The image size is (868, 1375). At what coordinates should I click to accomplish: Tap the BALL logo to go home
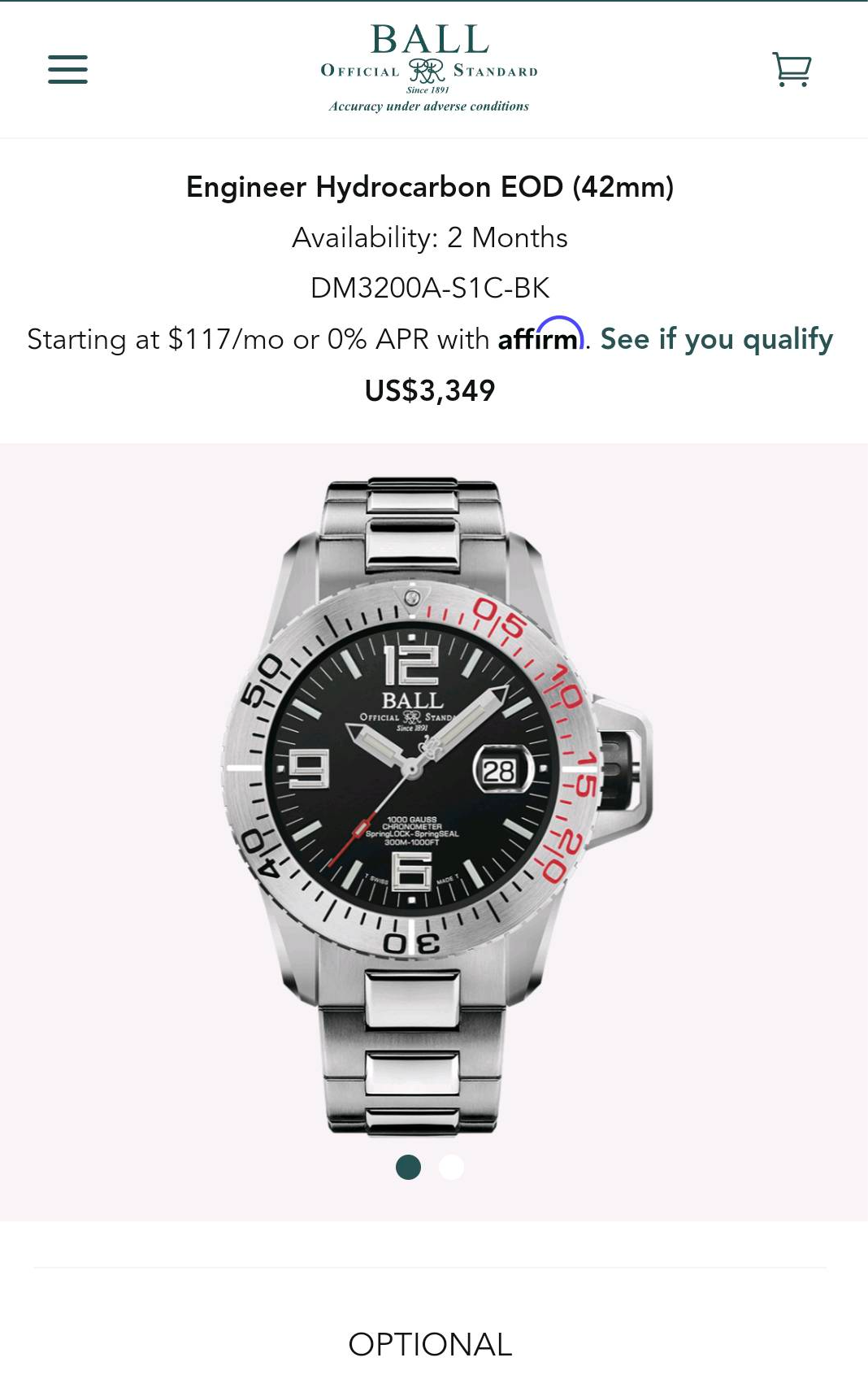point(429,67)
